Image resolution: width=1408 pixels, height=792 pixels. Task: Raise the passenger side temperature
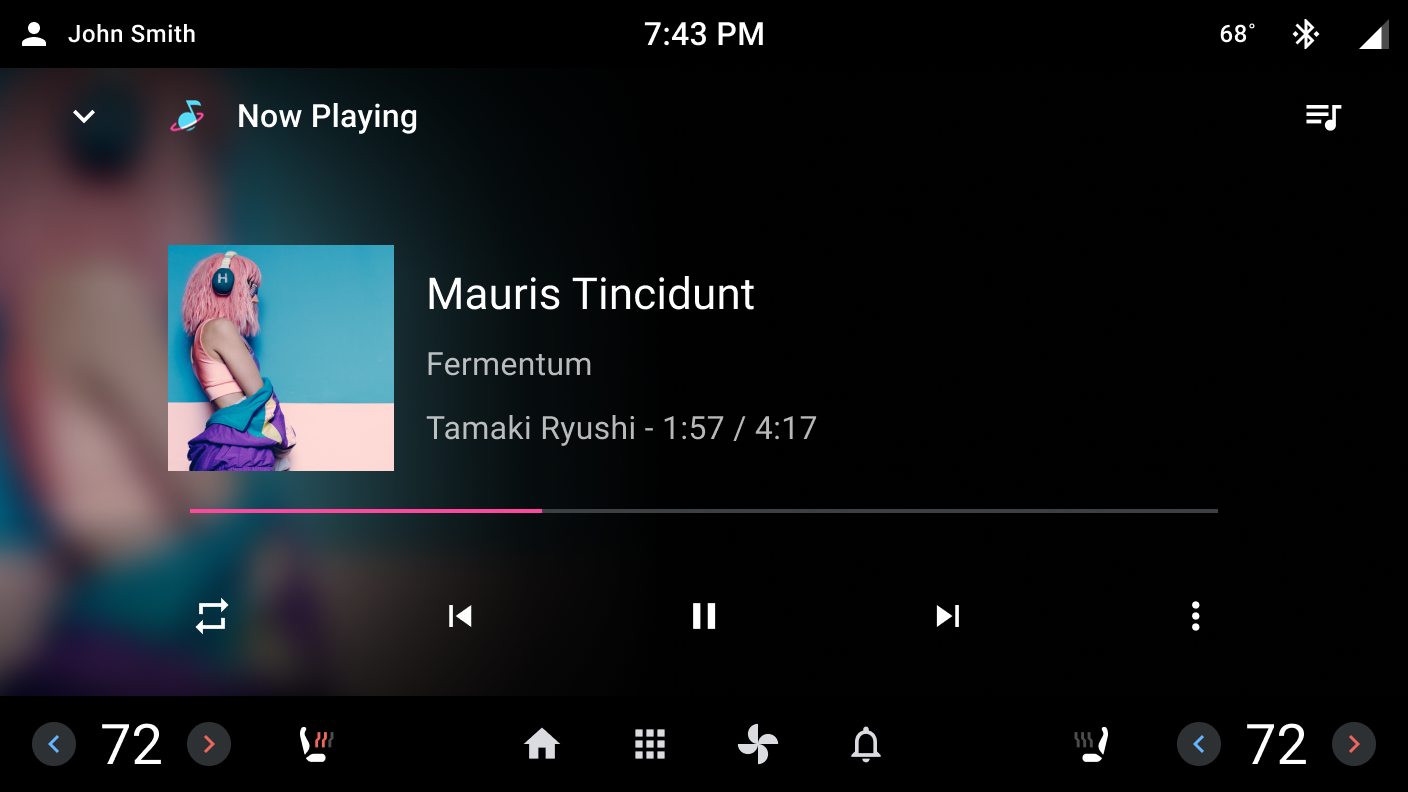coord(1354,744)
